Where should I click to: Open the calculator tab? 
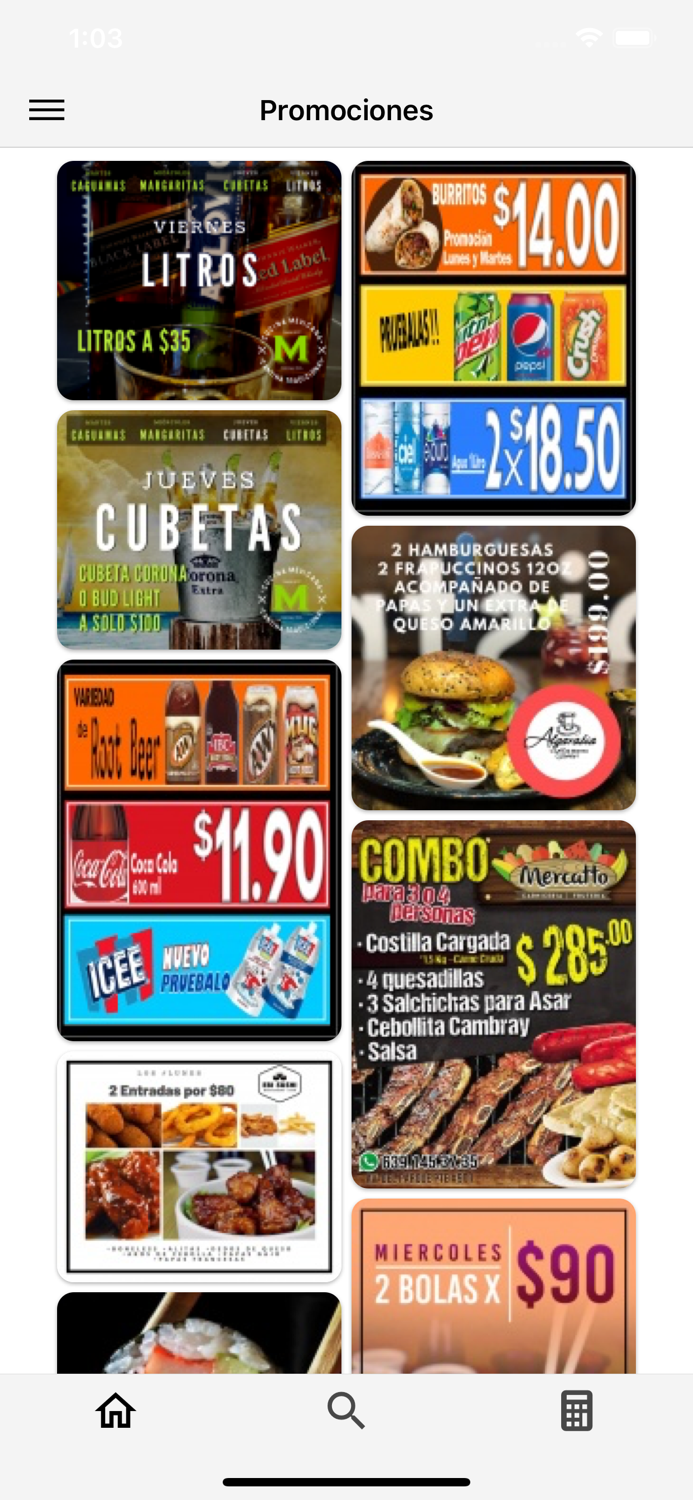pyautogui.click(x=576, y=1410)
